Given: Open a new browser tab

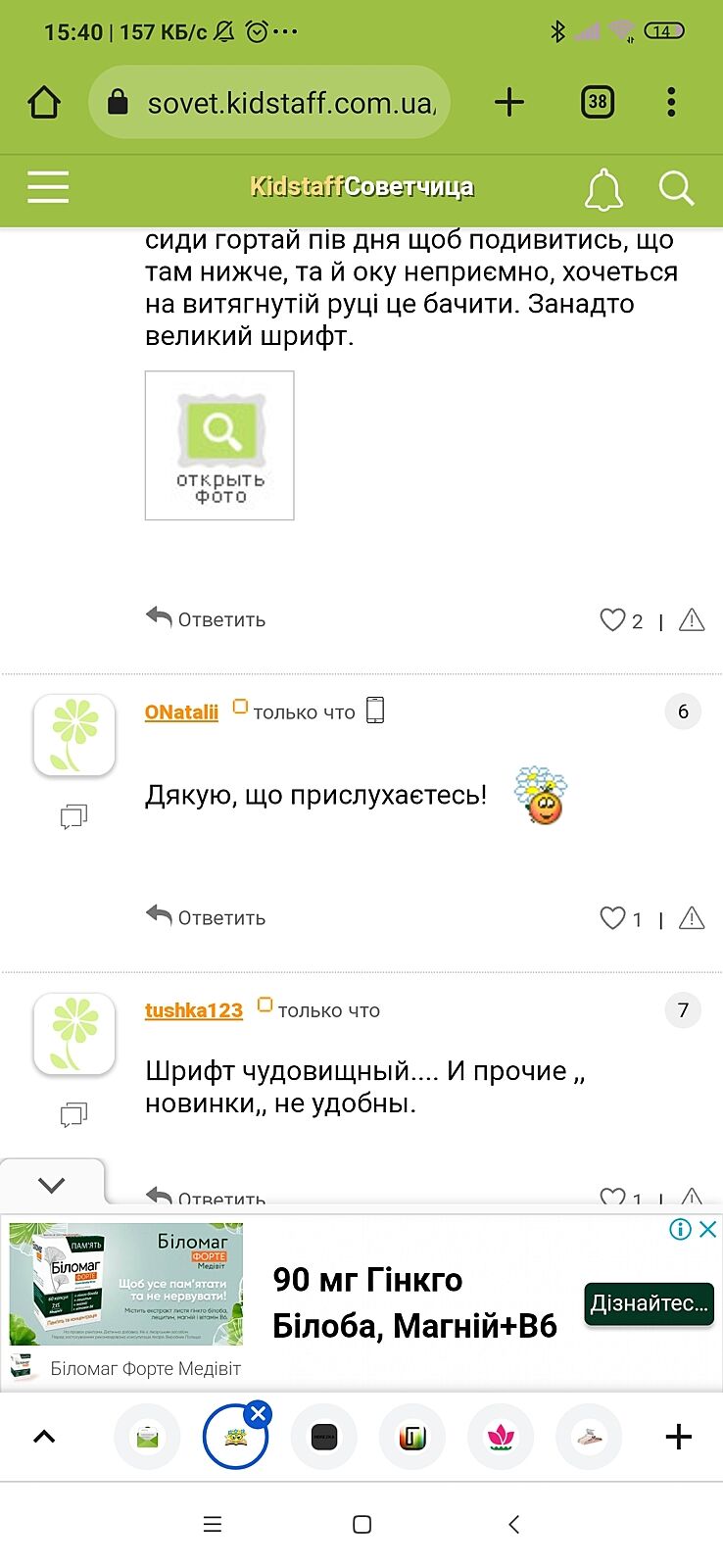Looking at the screenshot, I should 509,102.
